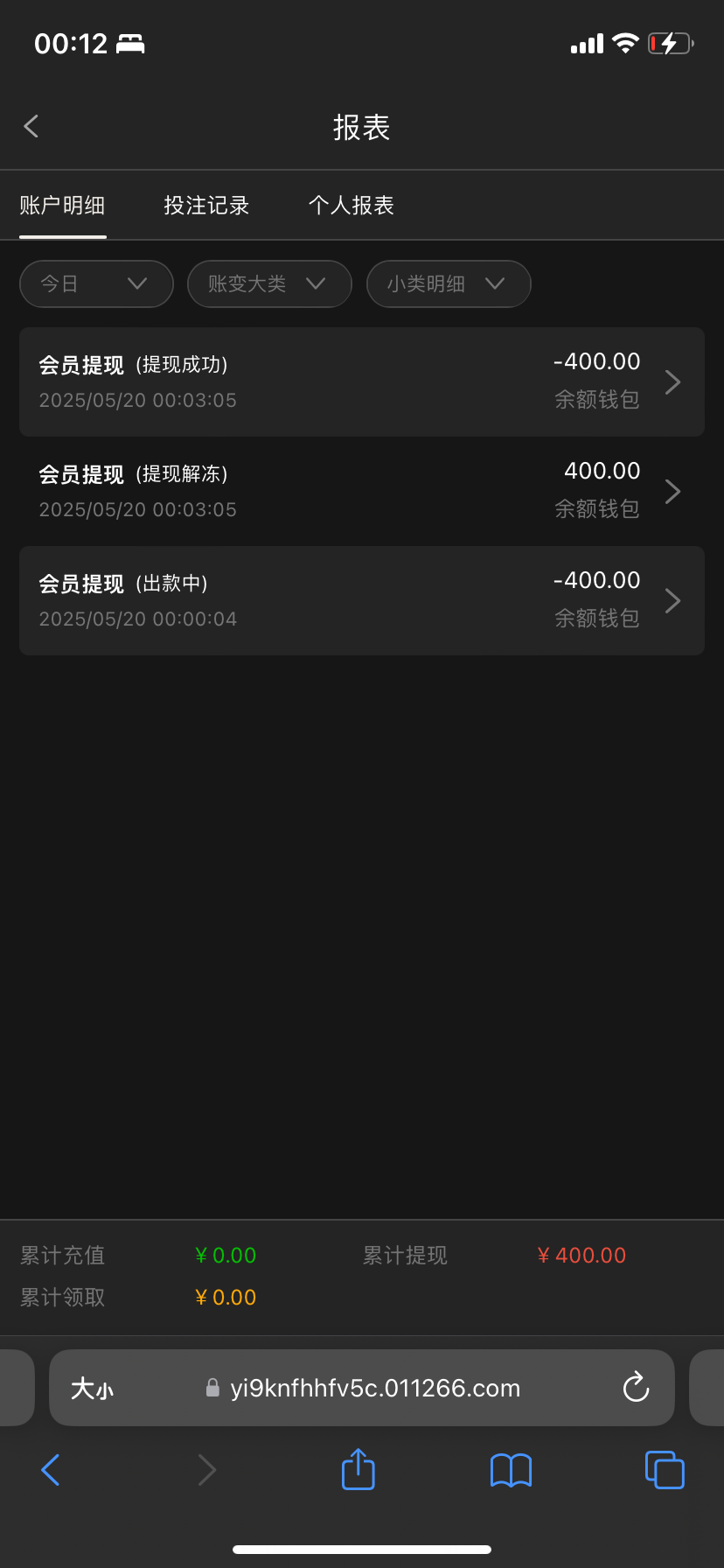Open Safari bookmarks
The height and width of the screenshot is (1568, 724).
pyautogui.click(x=511, y=1470)
